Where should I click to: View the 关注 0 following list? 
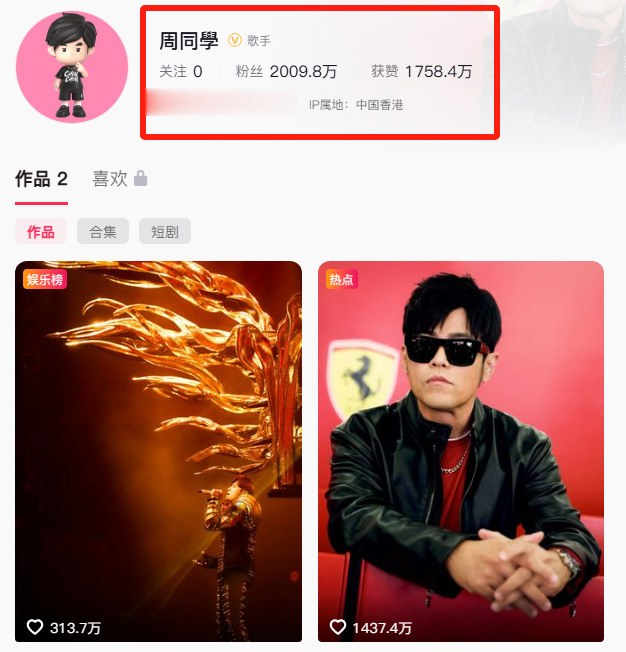181,72
